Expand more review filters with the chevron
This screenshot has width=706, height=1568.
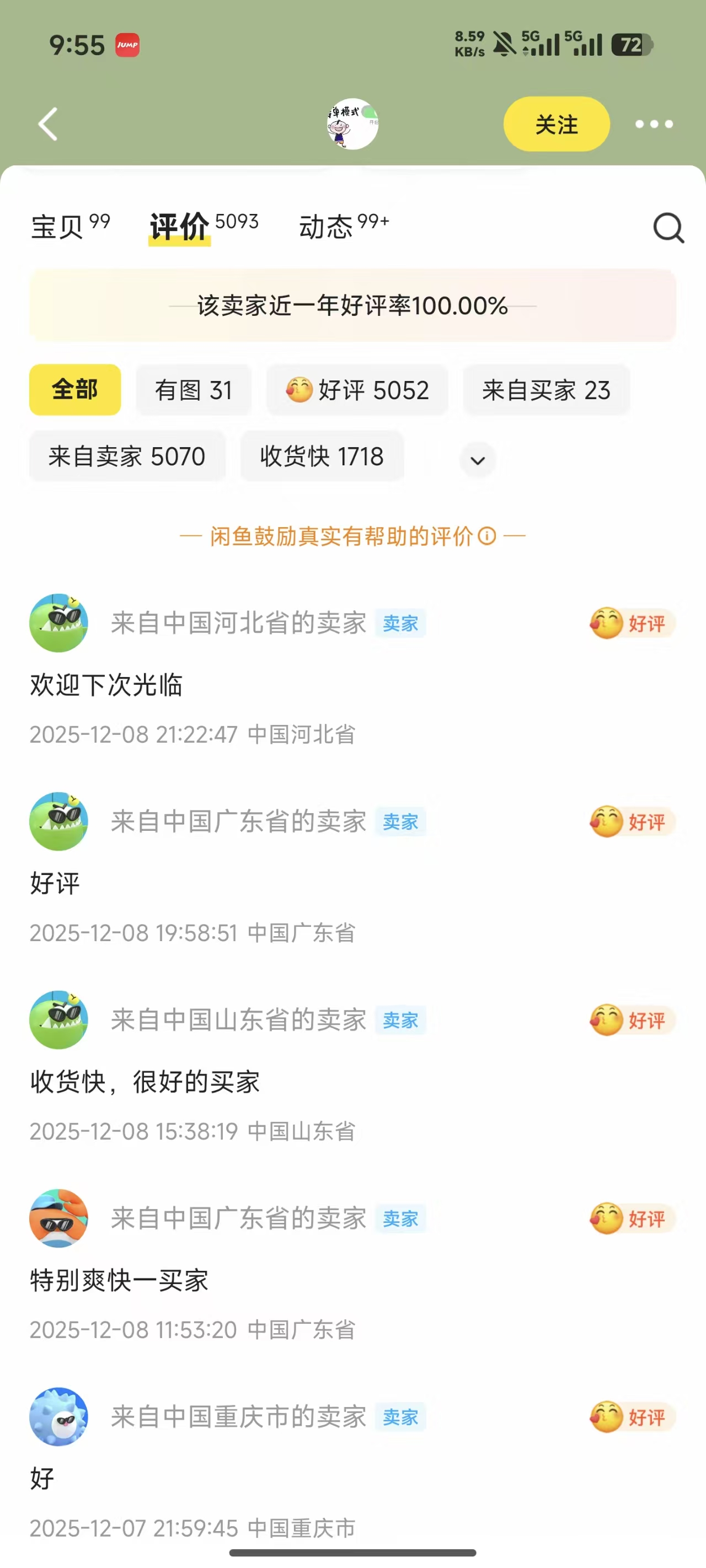pos(478,461)
